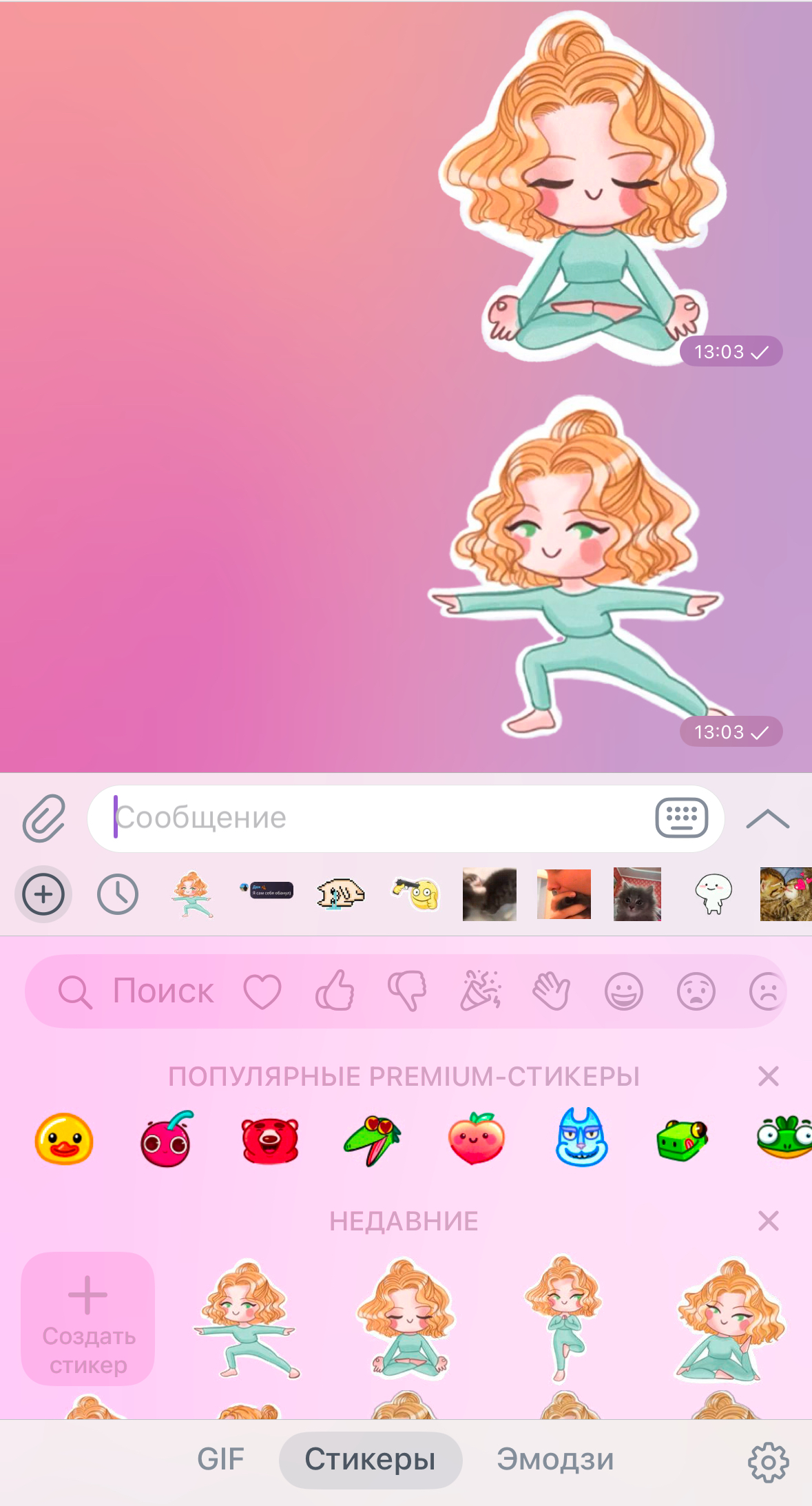Dismiss the popular Premium stickers section
The image size is (812, 1506).
[769, 1076]
